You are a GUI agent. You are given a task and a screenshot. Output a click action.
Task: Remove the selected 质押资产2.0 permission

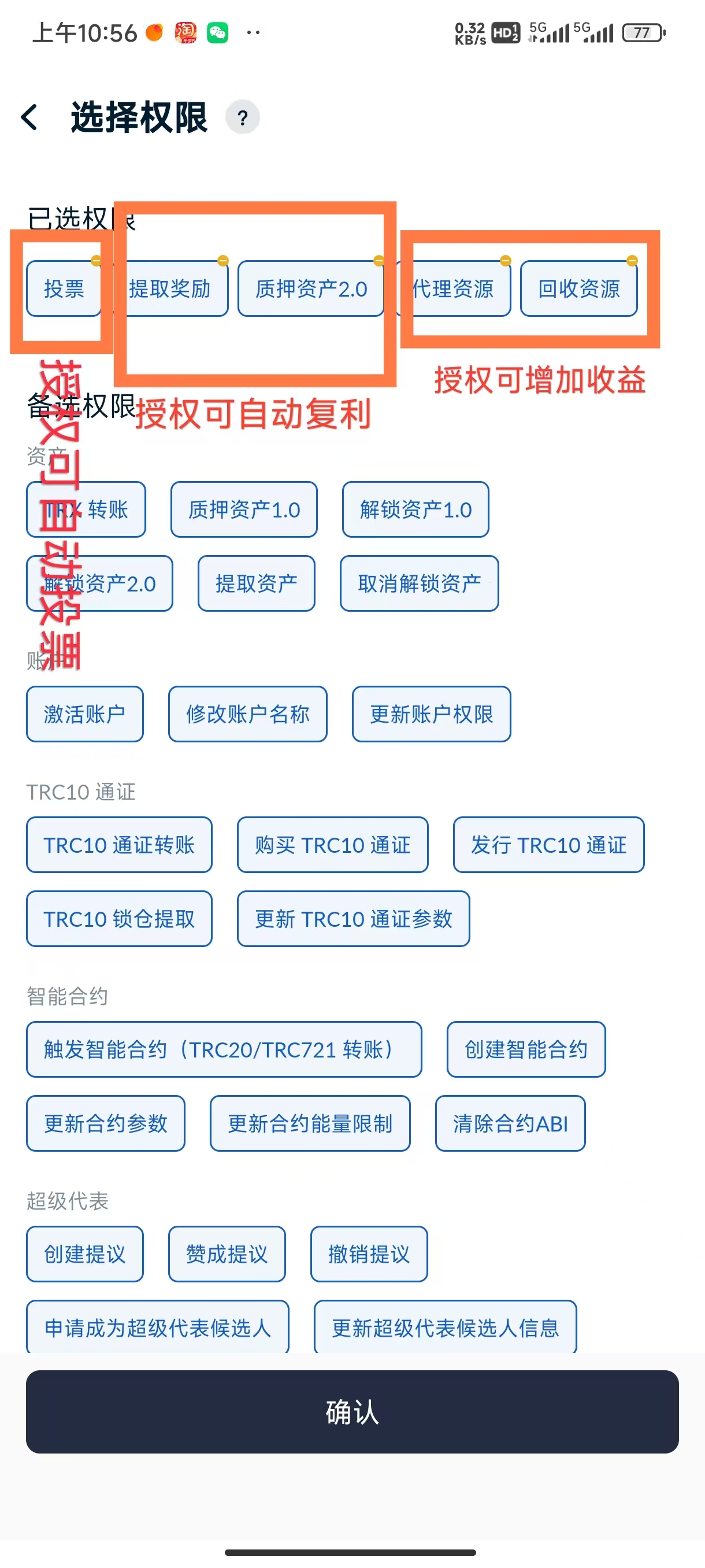(x=378, y=262)
